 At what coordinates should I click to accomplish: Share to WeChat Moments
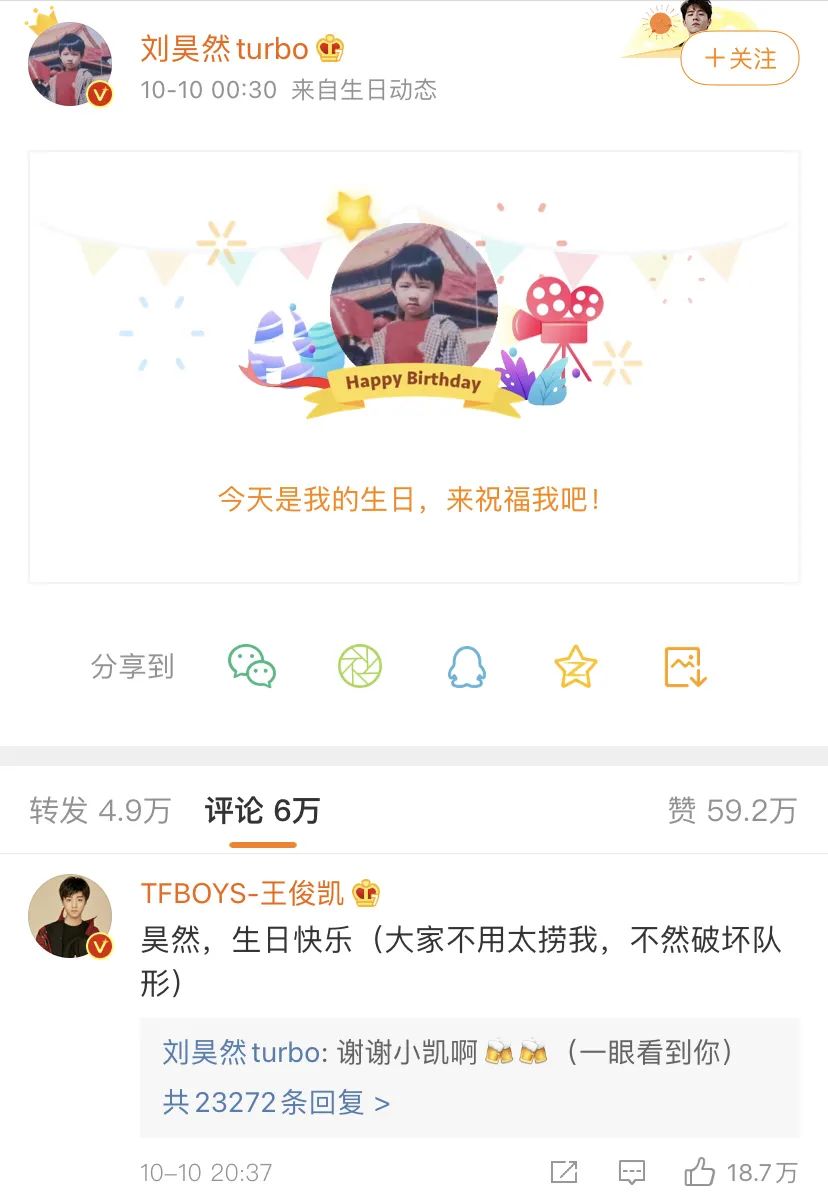359,666
